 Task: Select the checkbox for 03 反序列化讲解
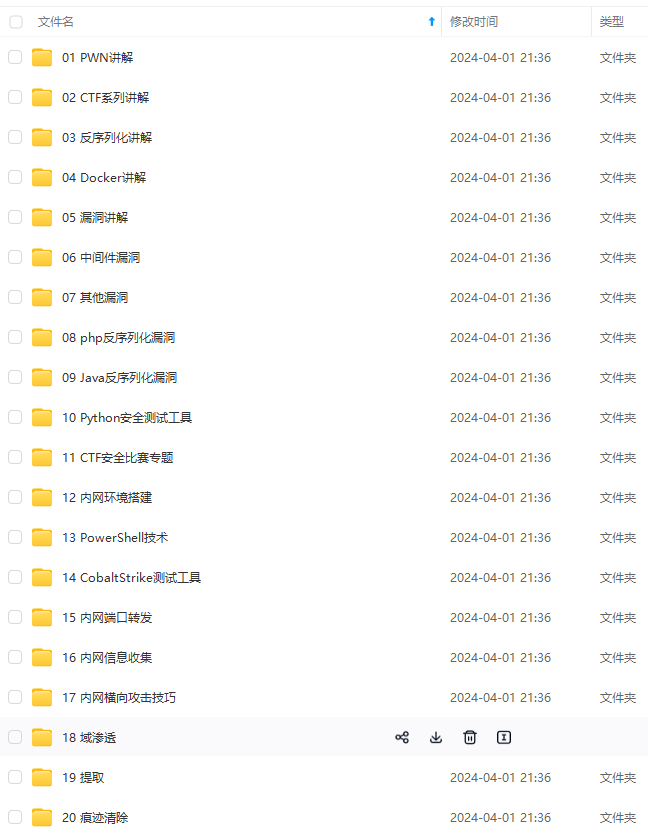pyautogui.click(x=15, y=137)
